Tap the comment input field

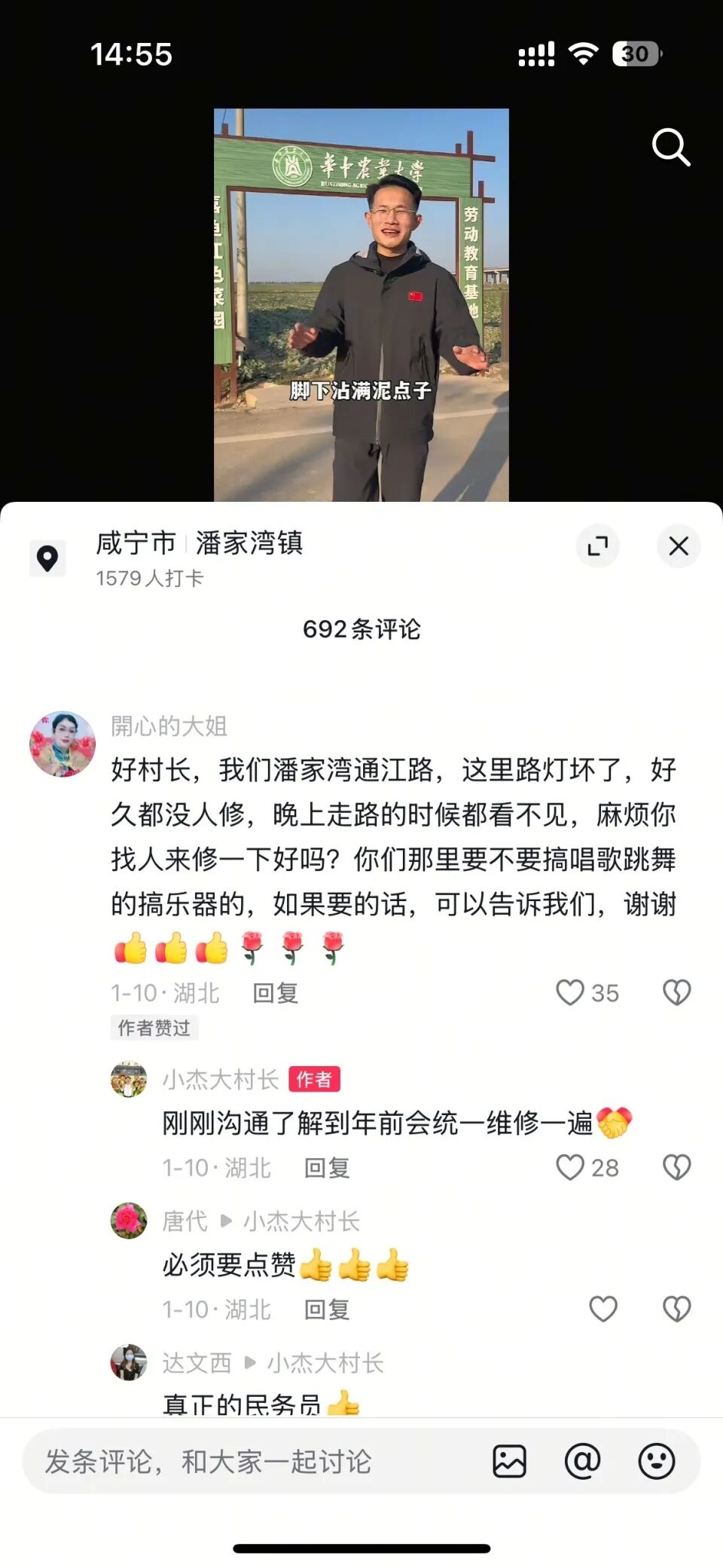[x=249, y=1462]
